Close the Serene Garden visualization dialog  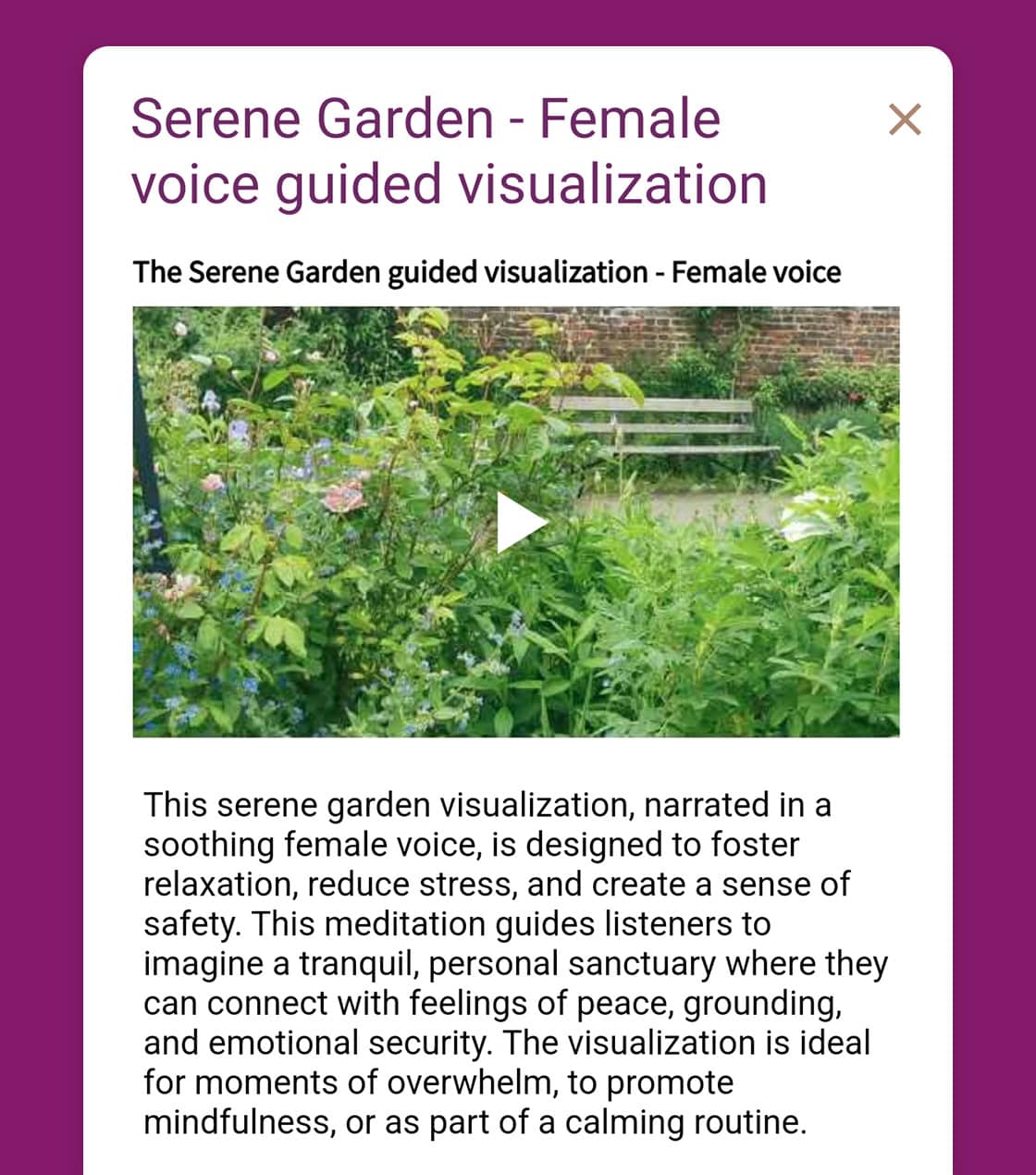(x=904, y=119)
